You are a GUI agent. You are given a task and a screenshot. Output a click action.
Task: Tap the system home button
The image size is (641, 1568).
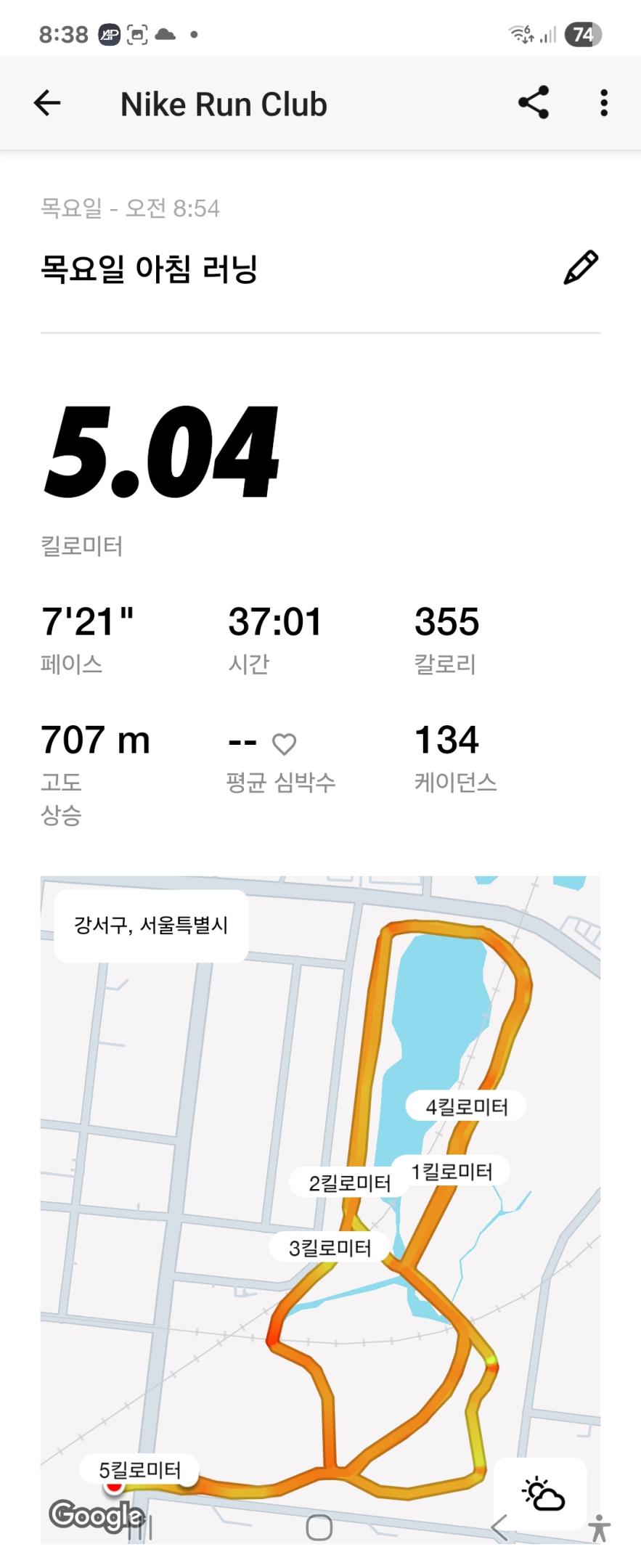pos(319,1528)
